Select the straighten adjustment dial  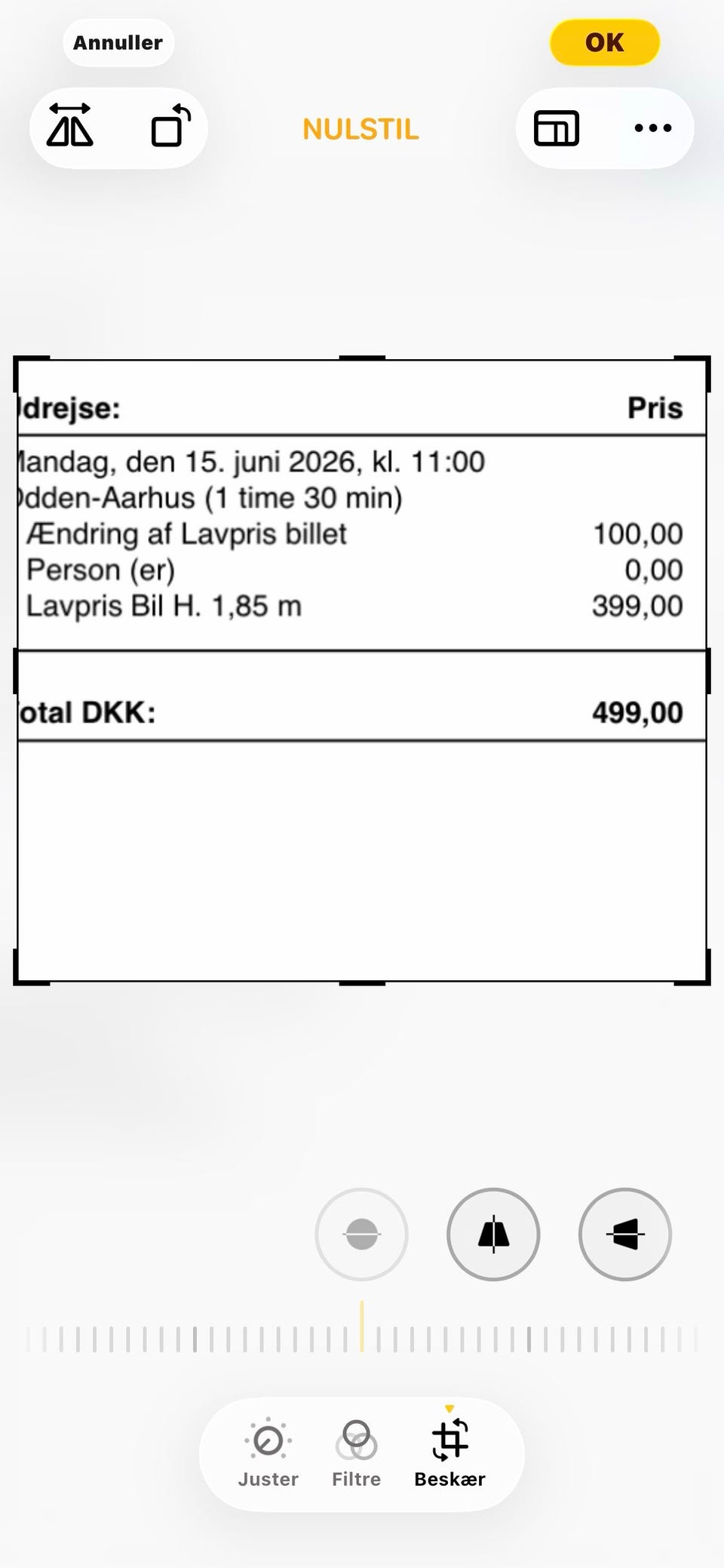pos(361,1234)
